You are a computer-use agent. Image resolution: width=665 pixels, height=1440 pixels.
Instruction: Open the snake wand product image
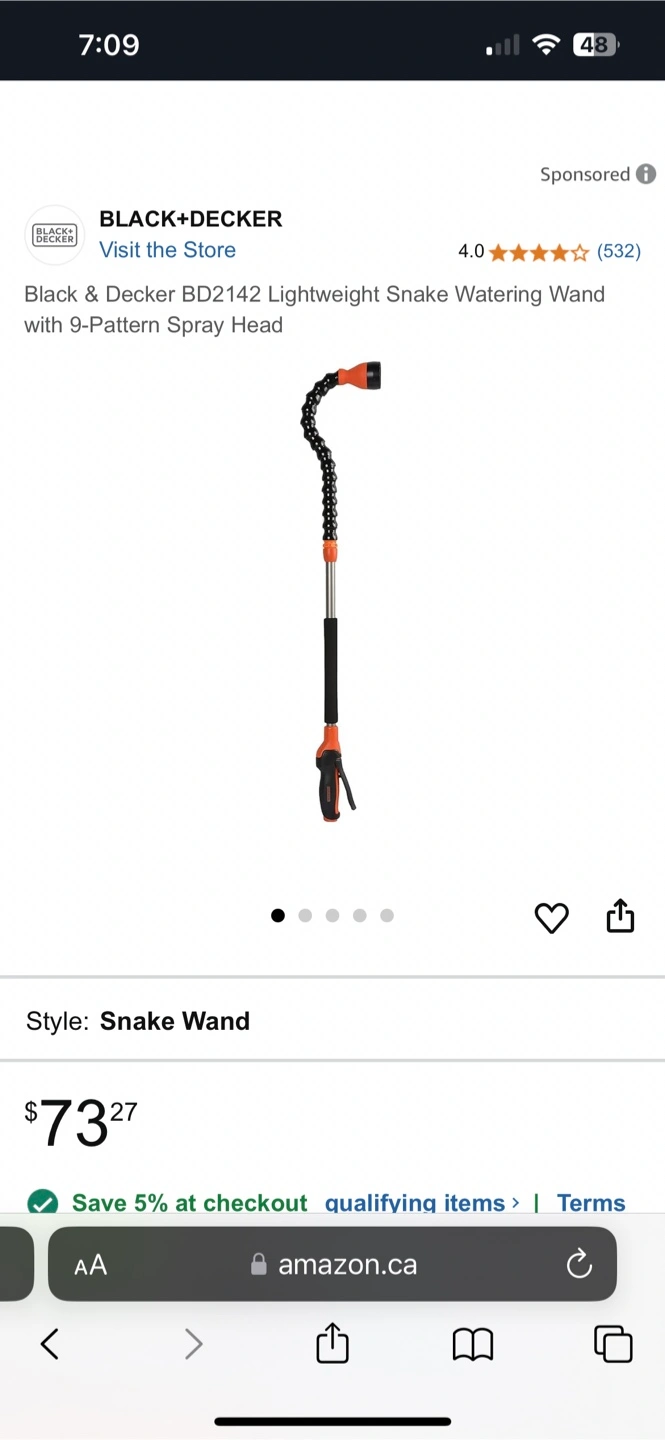pyautogui.click(x=332, y=592)
